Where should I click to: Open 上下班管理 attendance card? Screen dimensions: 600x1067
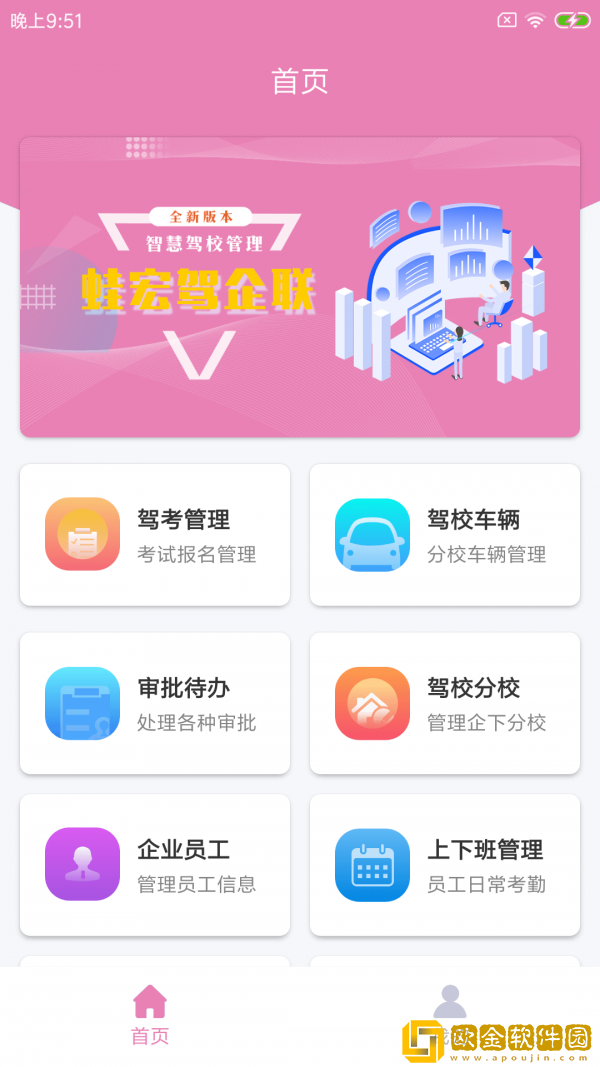point(445,865)
